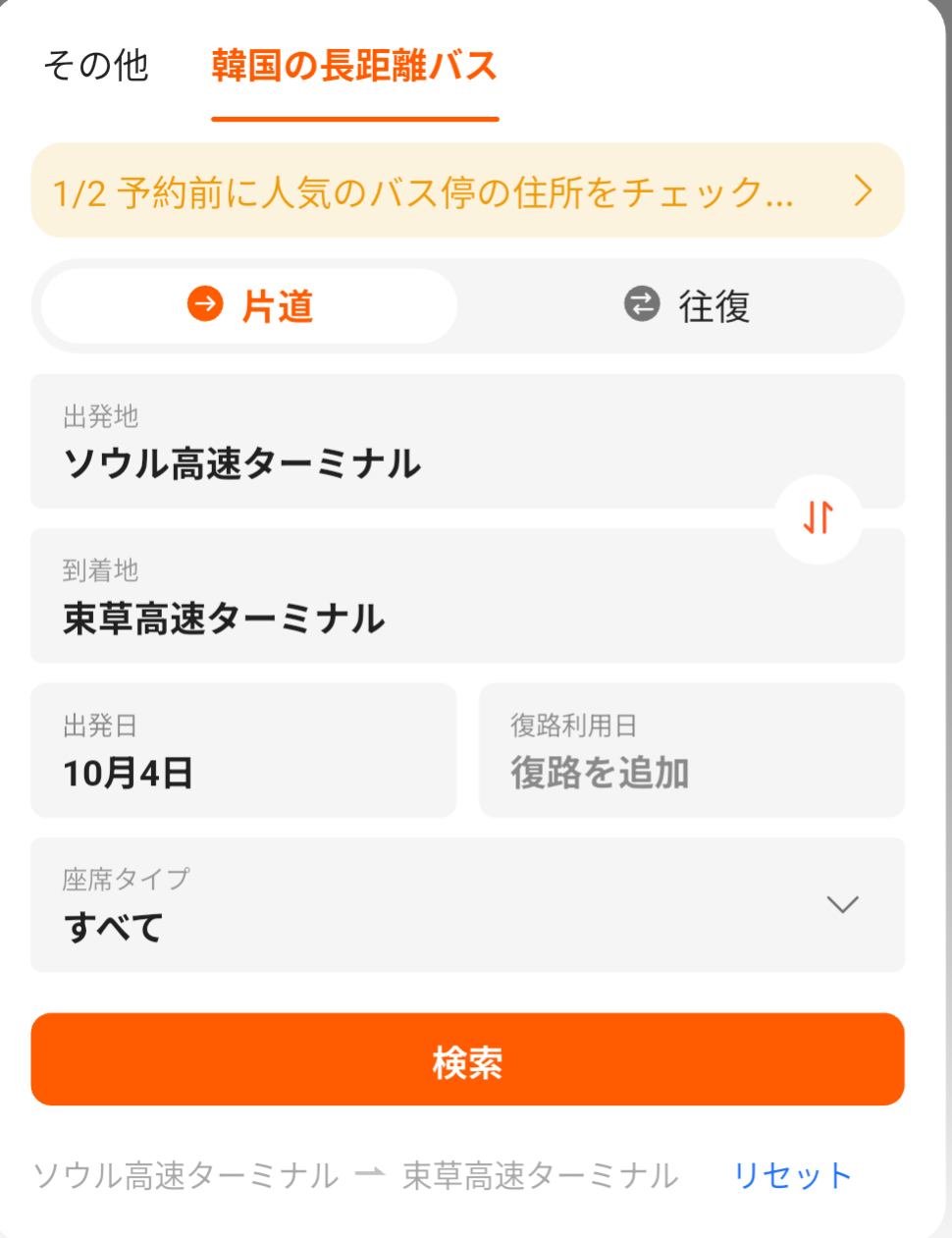This screenshot has height=1238, width=952.
Task: Switch to 往復 round trip
Action: (686, 306)
